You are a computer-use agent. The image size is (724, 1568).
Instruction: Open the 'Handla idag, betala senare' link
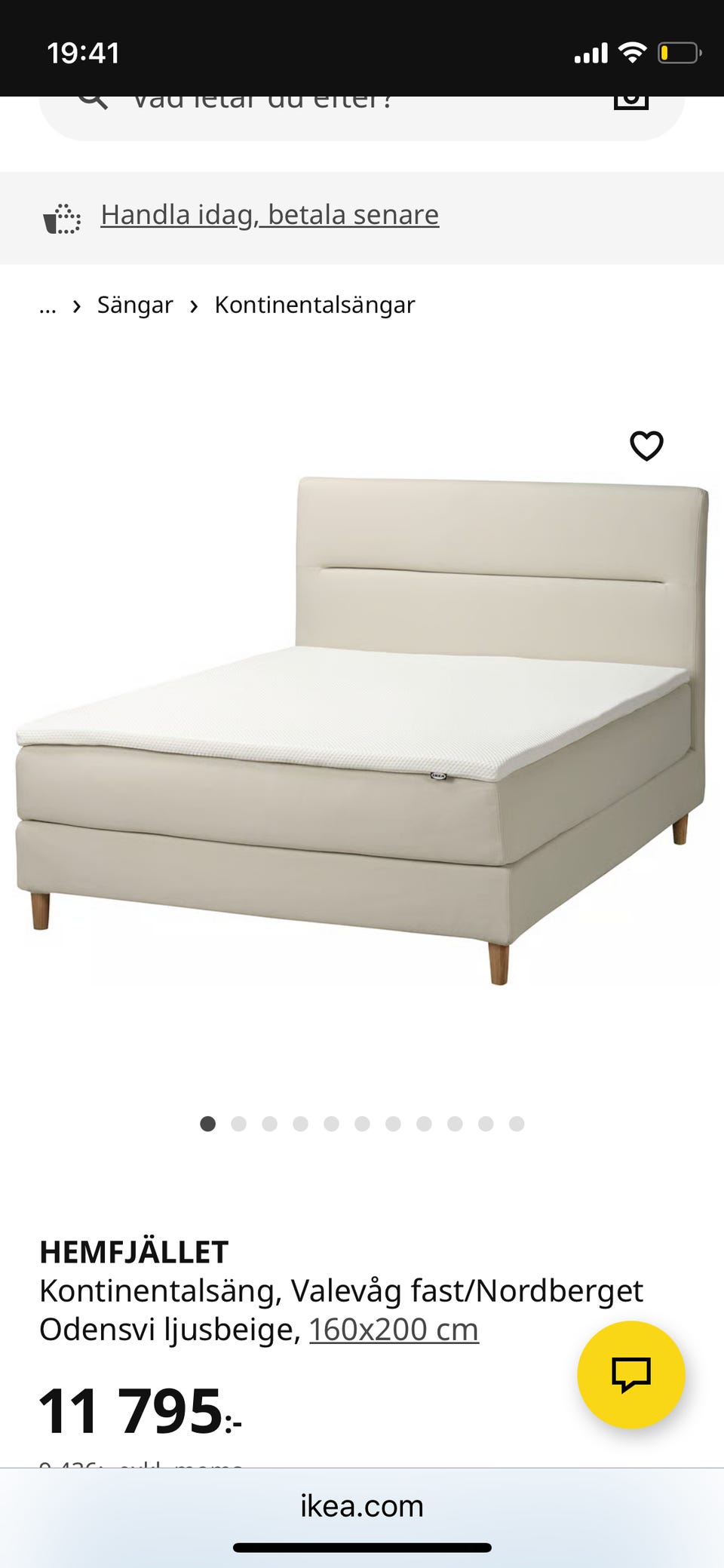269,215
